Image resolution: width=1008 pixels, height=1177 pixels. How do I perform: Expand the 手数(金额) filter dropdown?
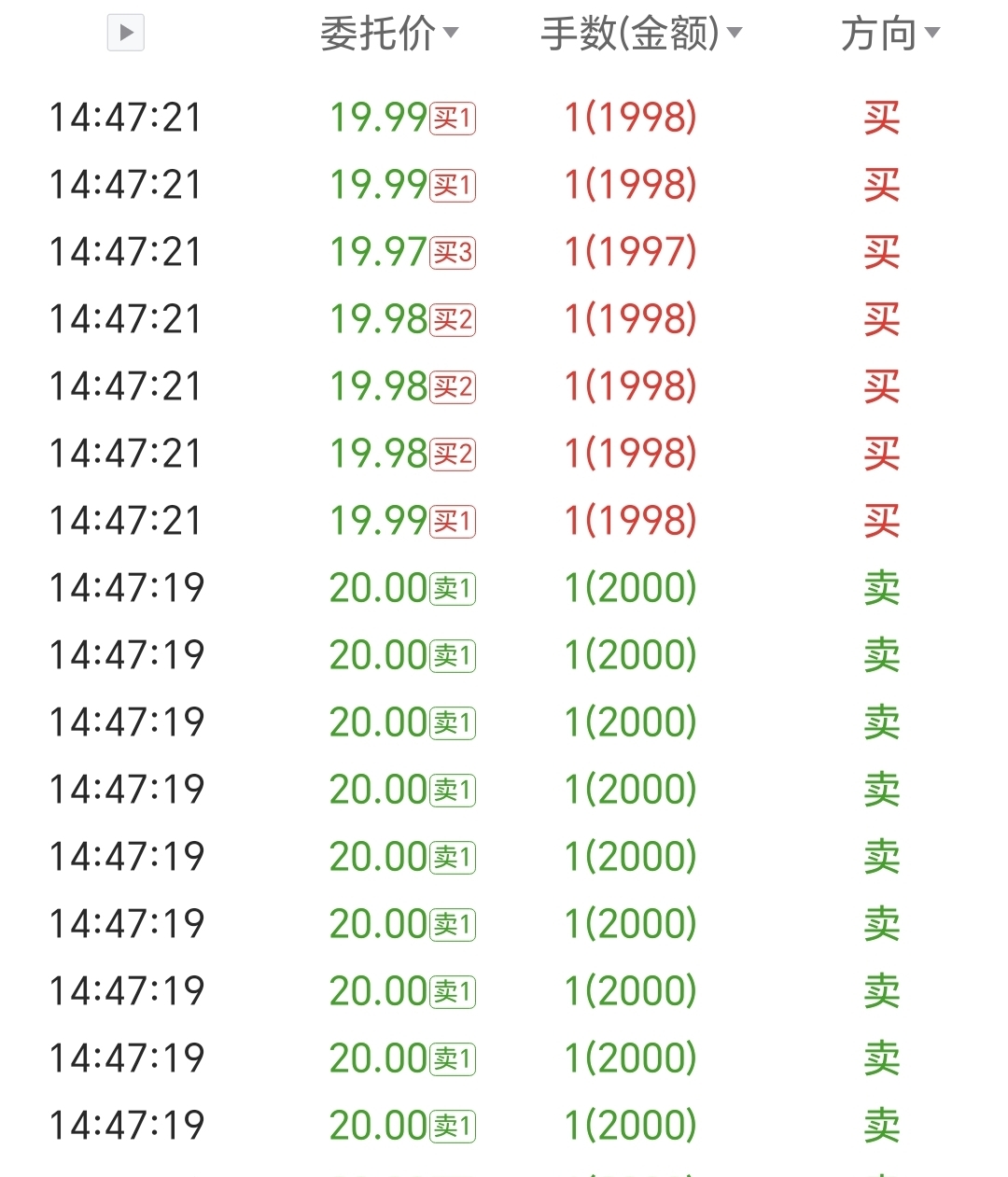(641, 35)
